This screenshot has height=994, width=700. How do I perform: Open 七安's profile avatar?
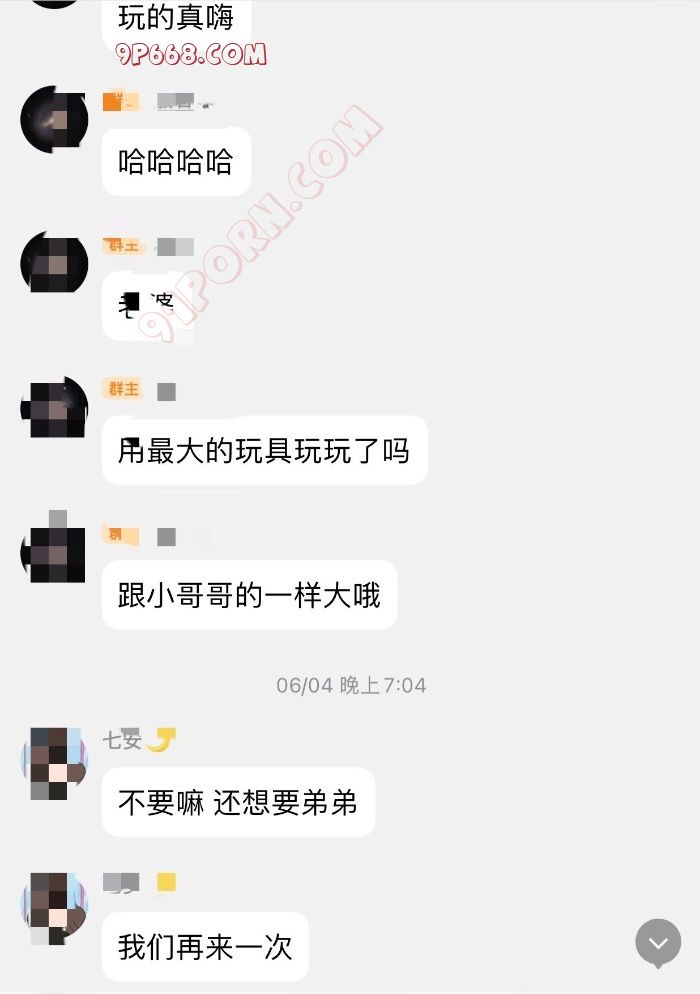tap(55, 764)
